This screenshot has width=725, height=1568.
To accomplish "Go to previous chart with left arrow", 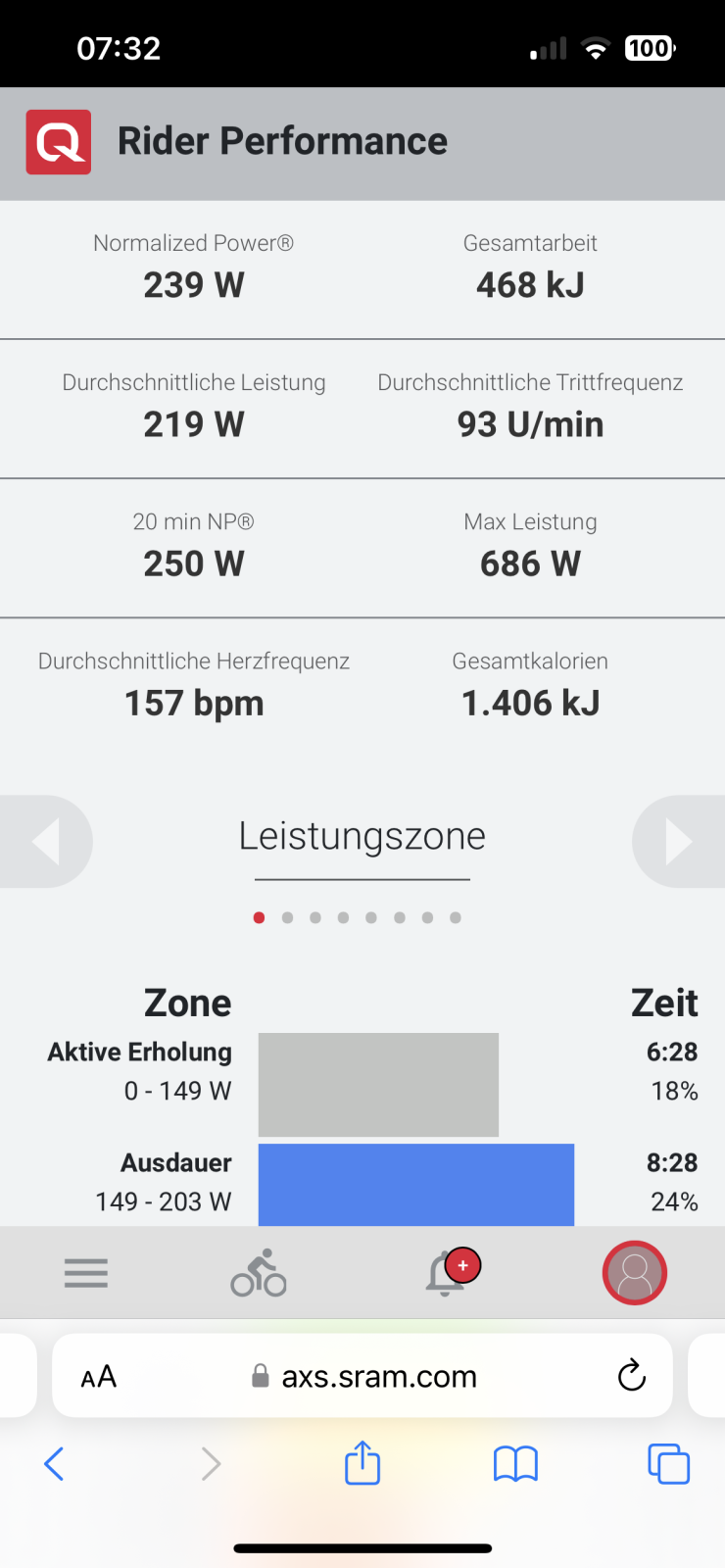I will point(45,842).
